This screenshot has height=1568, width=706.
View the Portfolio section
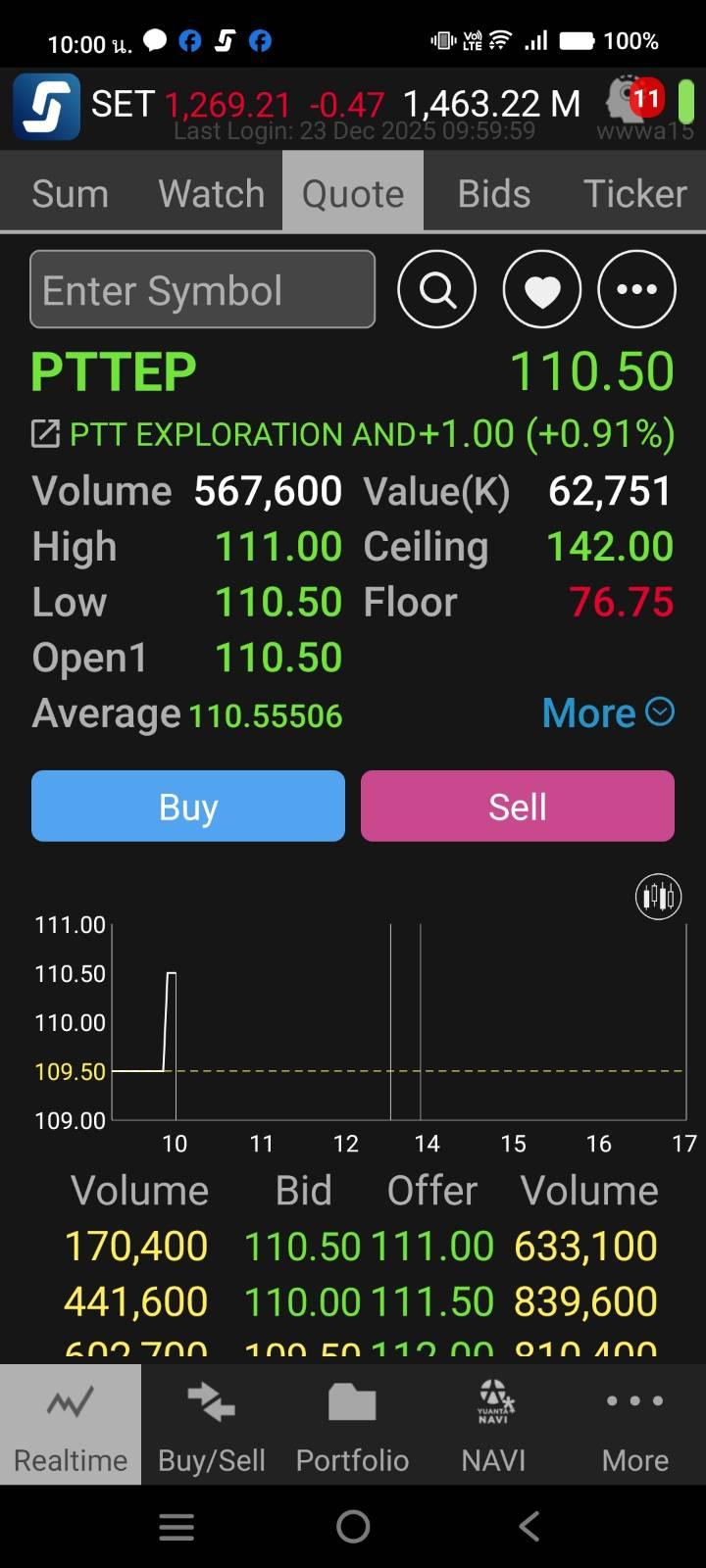tap(353, 1424)
